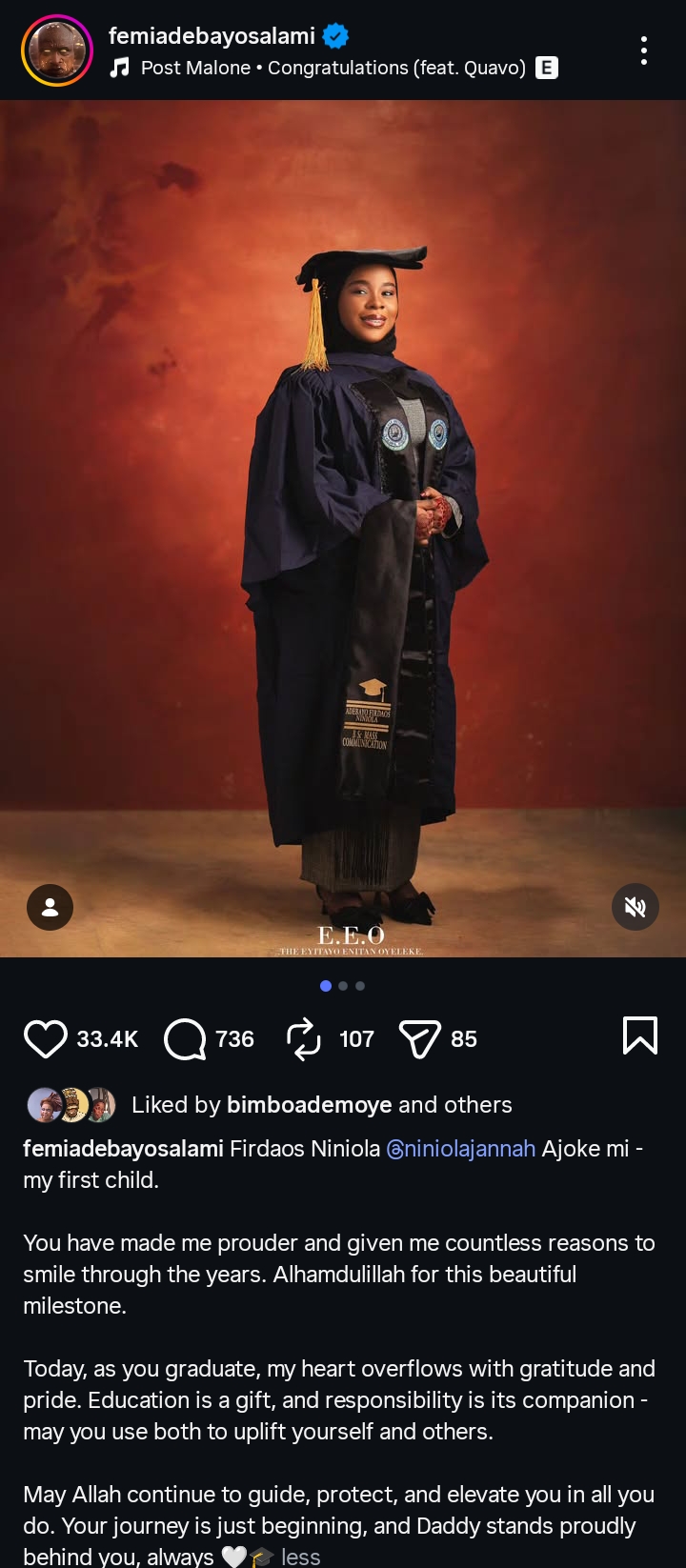Viewport: 686px width, 1568px height.
Task: Unmute the post's audio
Action: click(635, 907)
